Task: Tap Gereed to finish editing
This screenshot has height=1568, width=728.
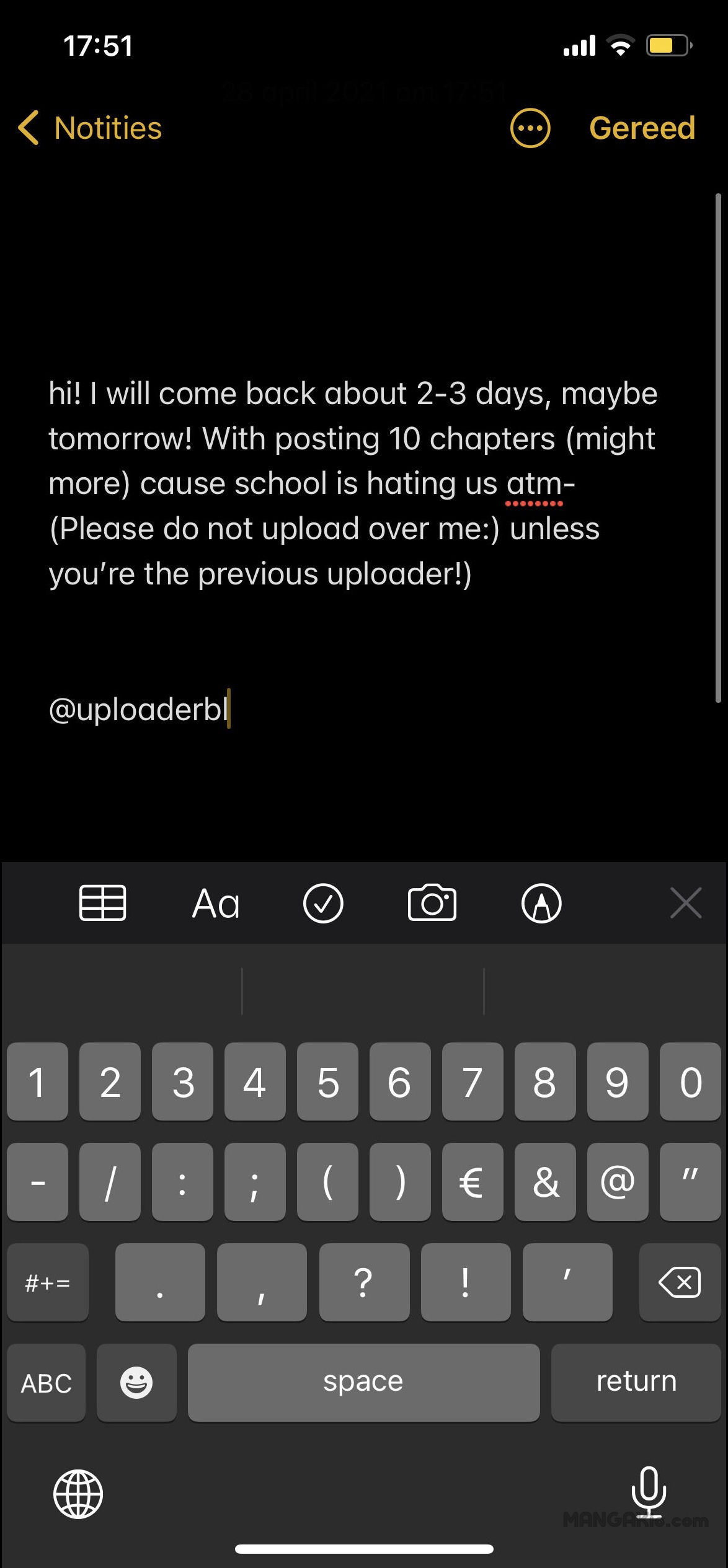Action: (x=642, y=128)
